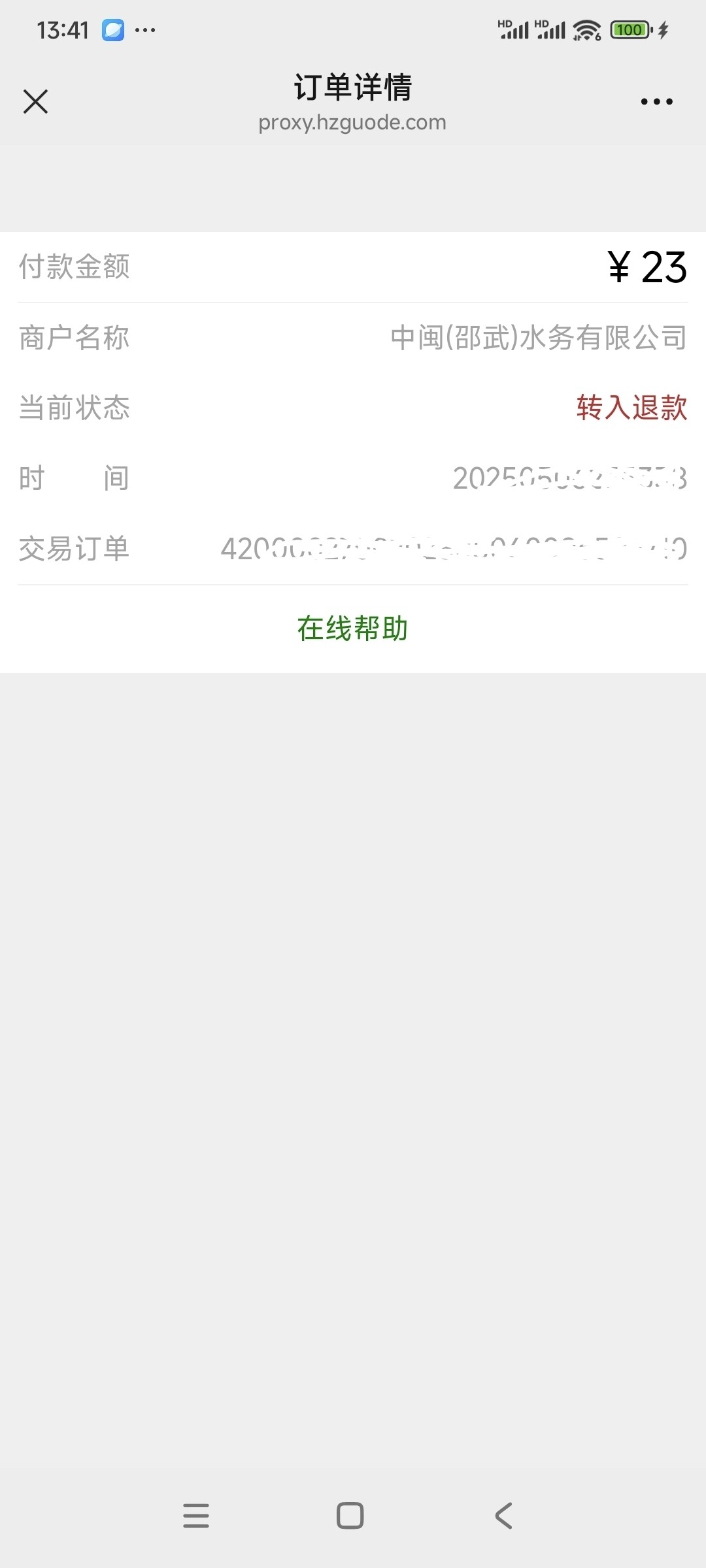Screen dimensions: 706x1568
Task: Close the order details page
Action: [35, 102]
